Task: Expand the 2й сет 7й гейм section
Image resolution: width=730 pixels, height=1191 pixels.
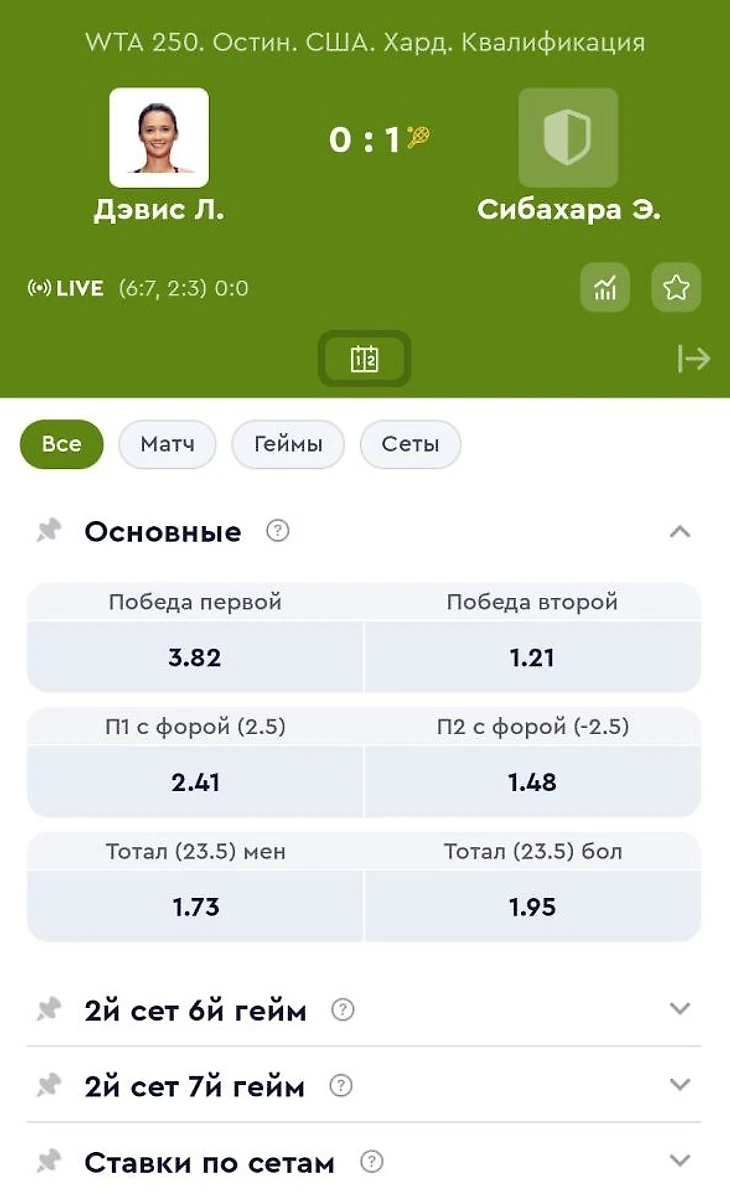Action: (x=364, y=1085)
